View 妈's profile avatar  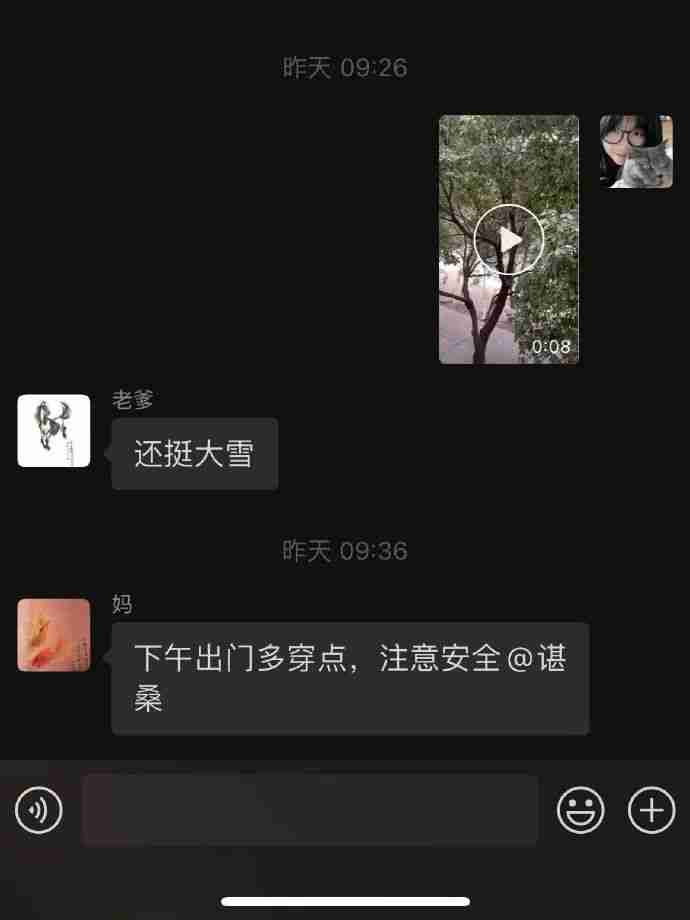(54, 635)
